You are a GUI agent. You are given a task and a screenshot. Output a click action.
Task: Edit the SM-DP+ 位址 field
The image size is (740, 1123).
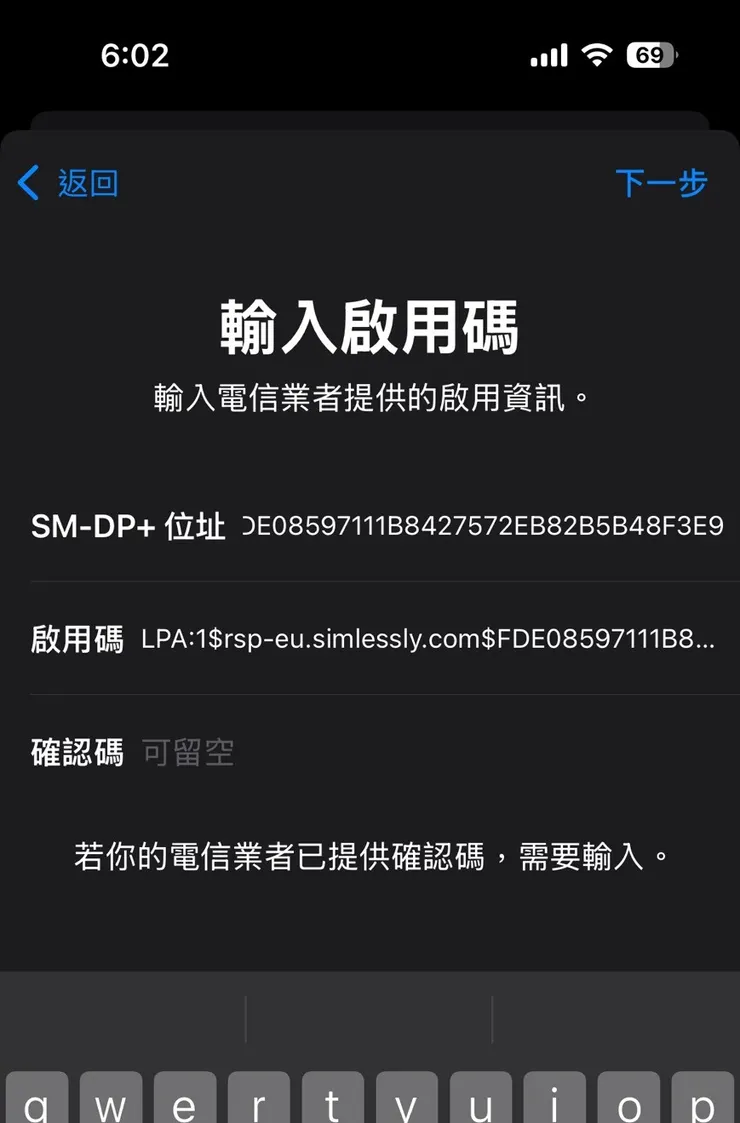(x=482, y=526)
